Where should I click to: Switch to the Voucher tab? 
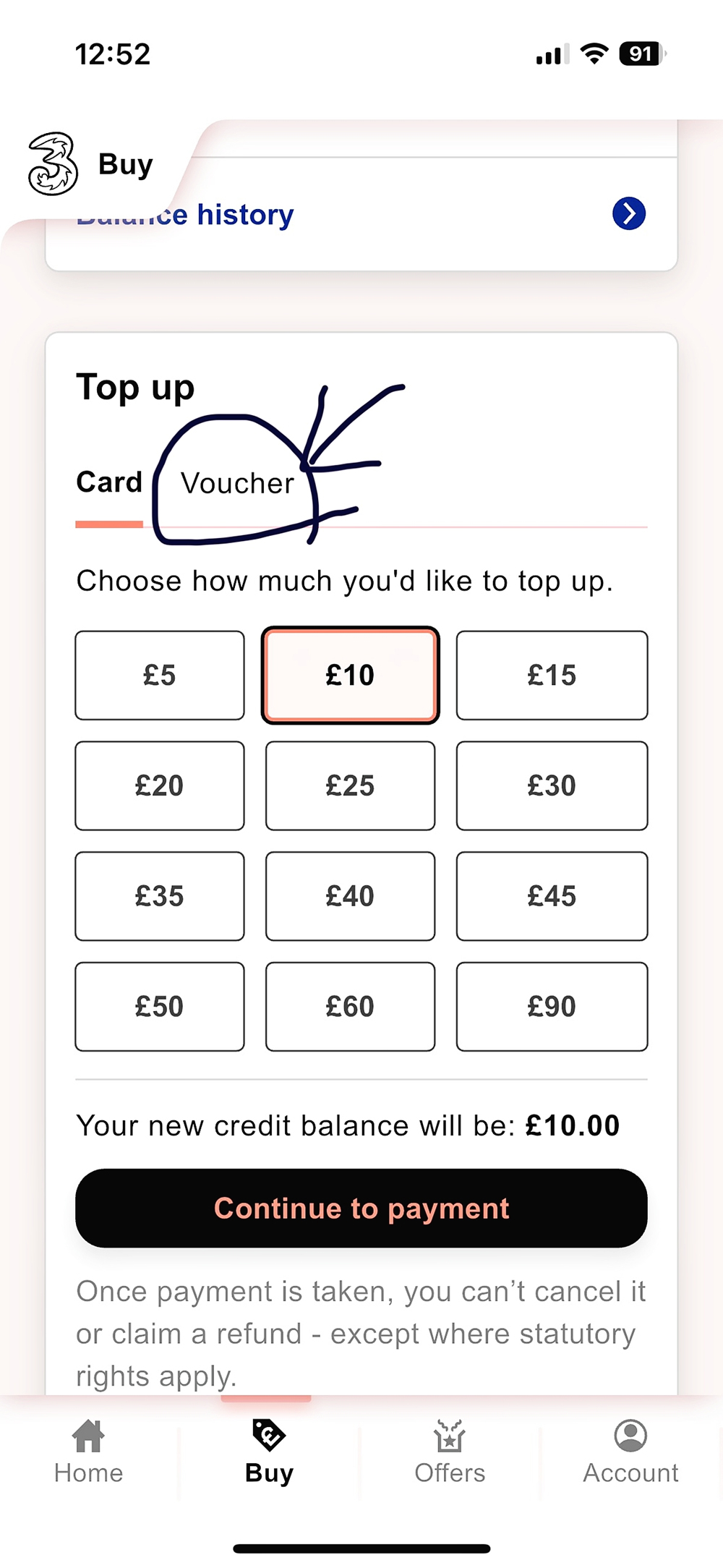pyautogui.click(x=237, y=483)
